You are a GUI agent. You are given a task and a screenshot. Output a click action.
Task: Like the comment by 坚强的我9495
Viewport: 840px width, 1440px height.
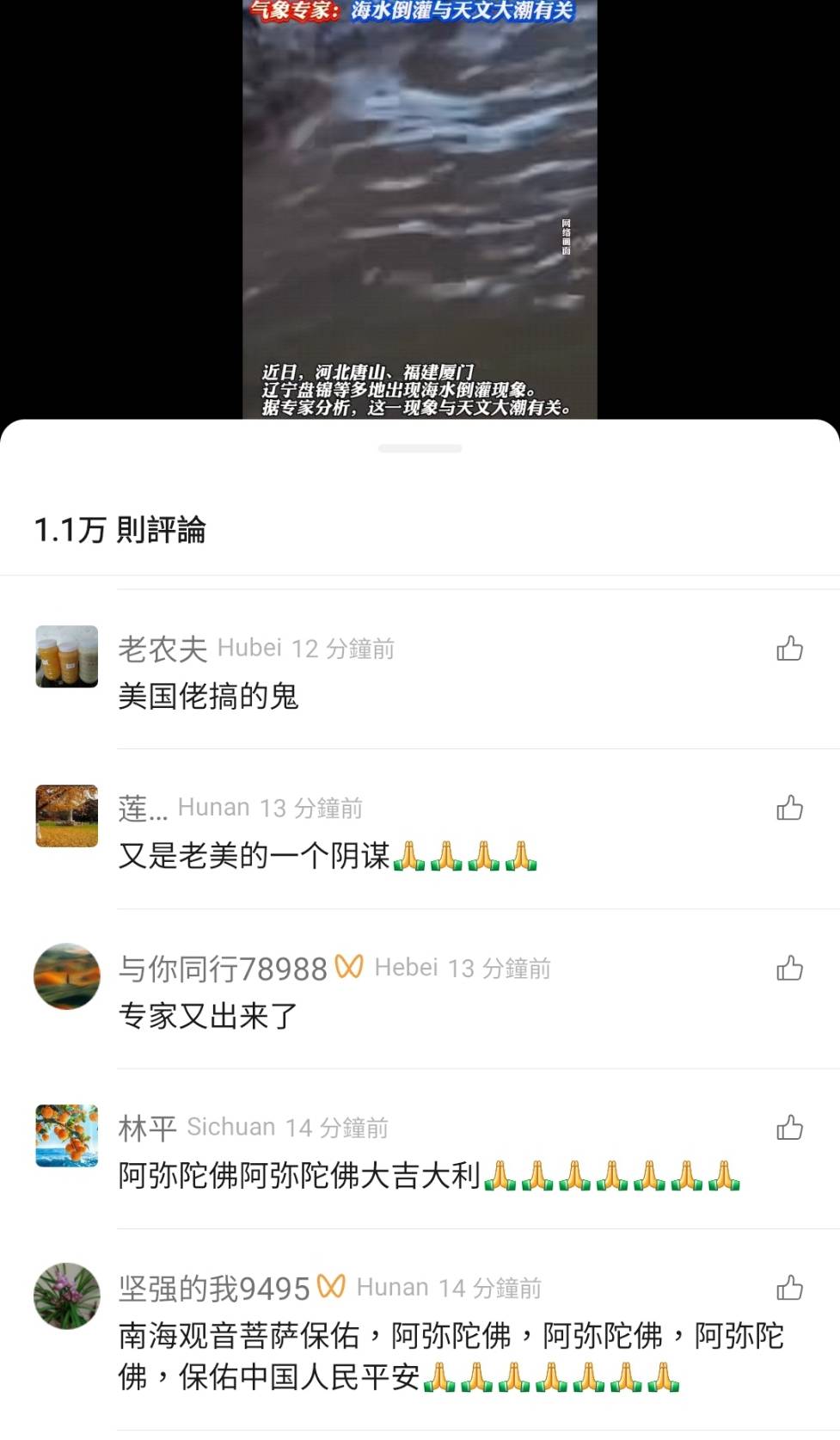(x=789, y=1288)
